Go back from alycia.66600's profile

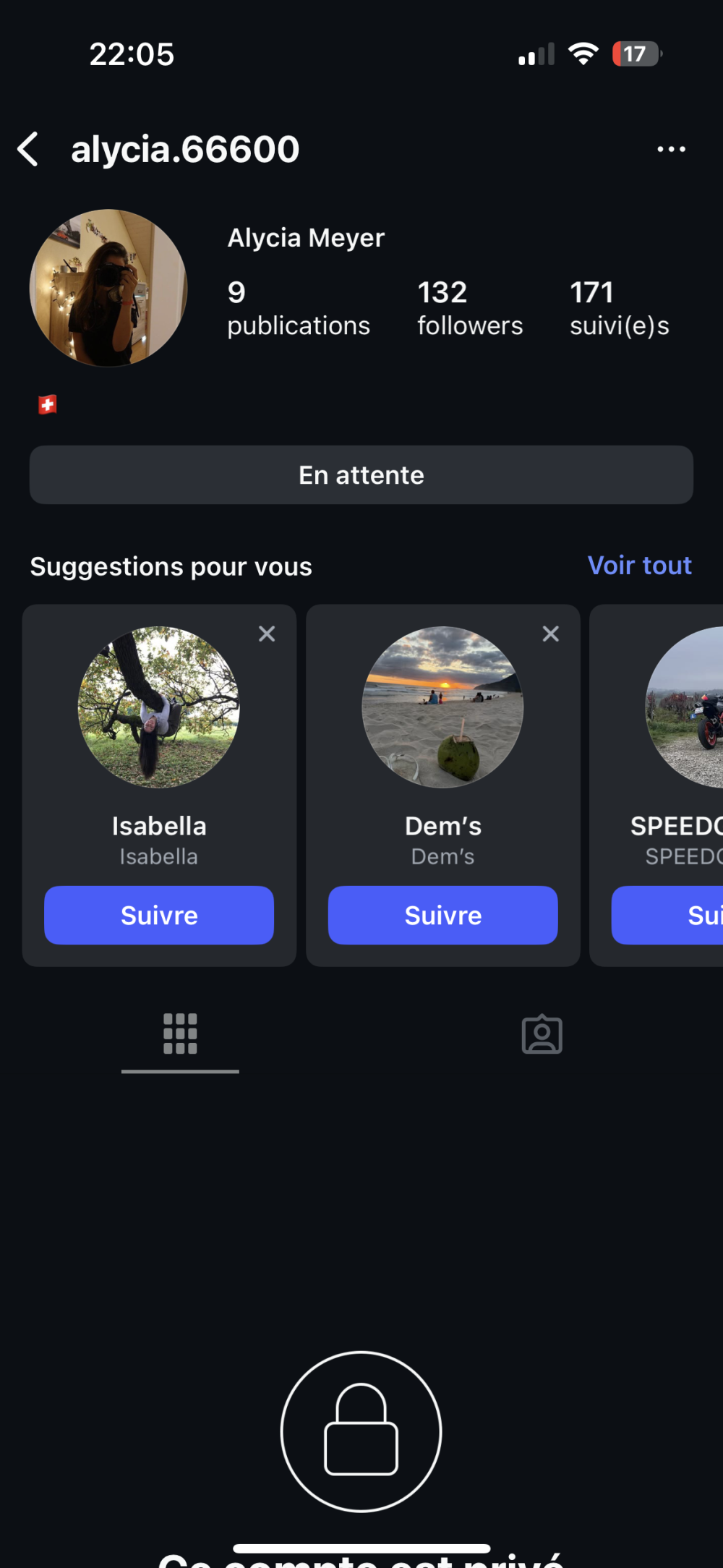point(27,149)
